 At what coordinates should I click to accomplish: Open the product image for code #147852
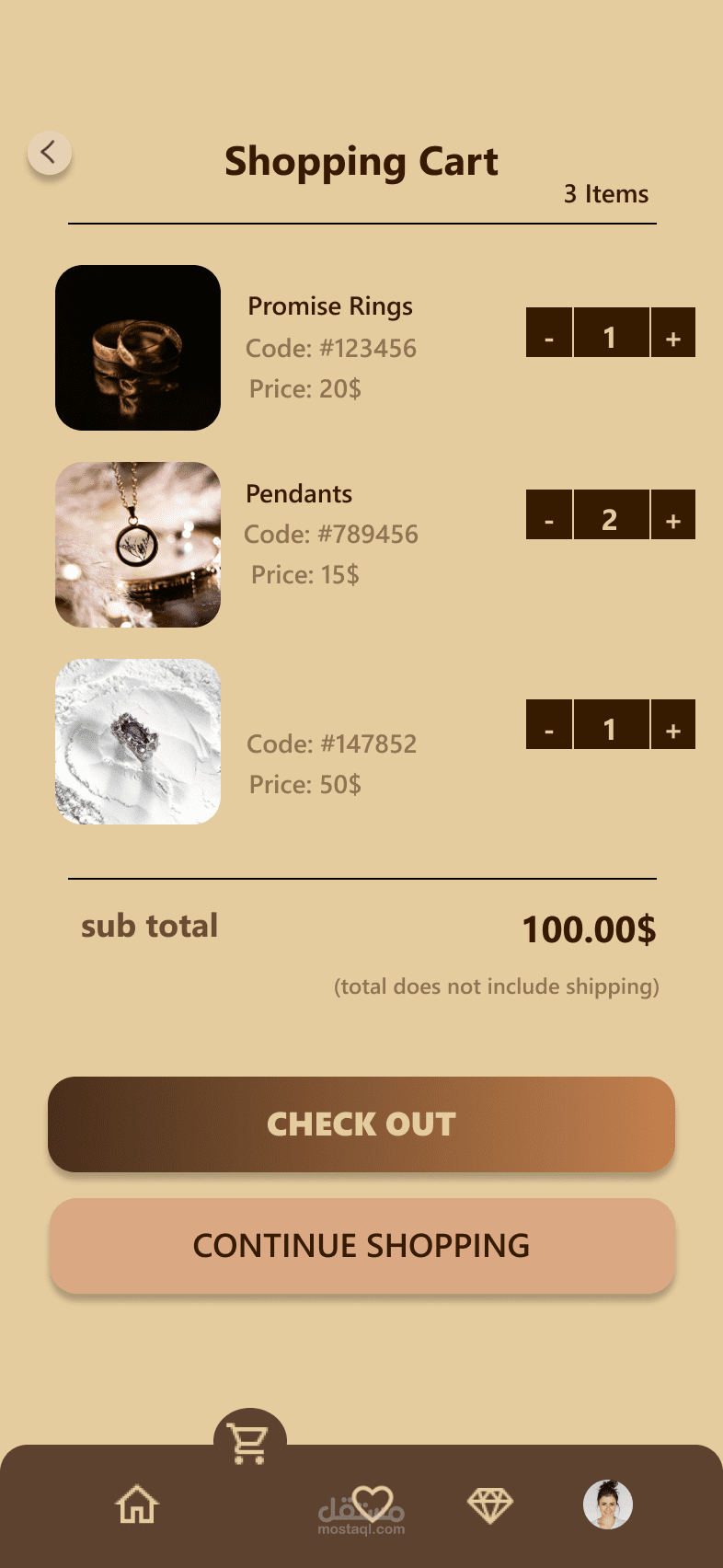[x=138, y=742]
